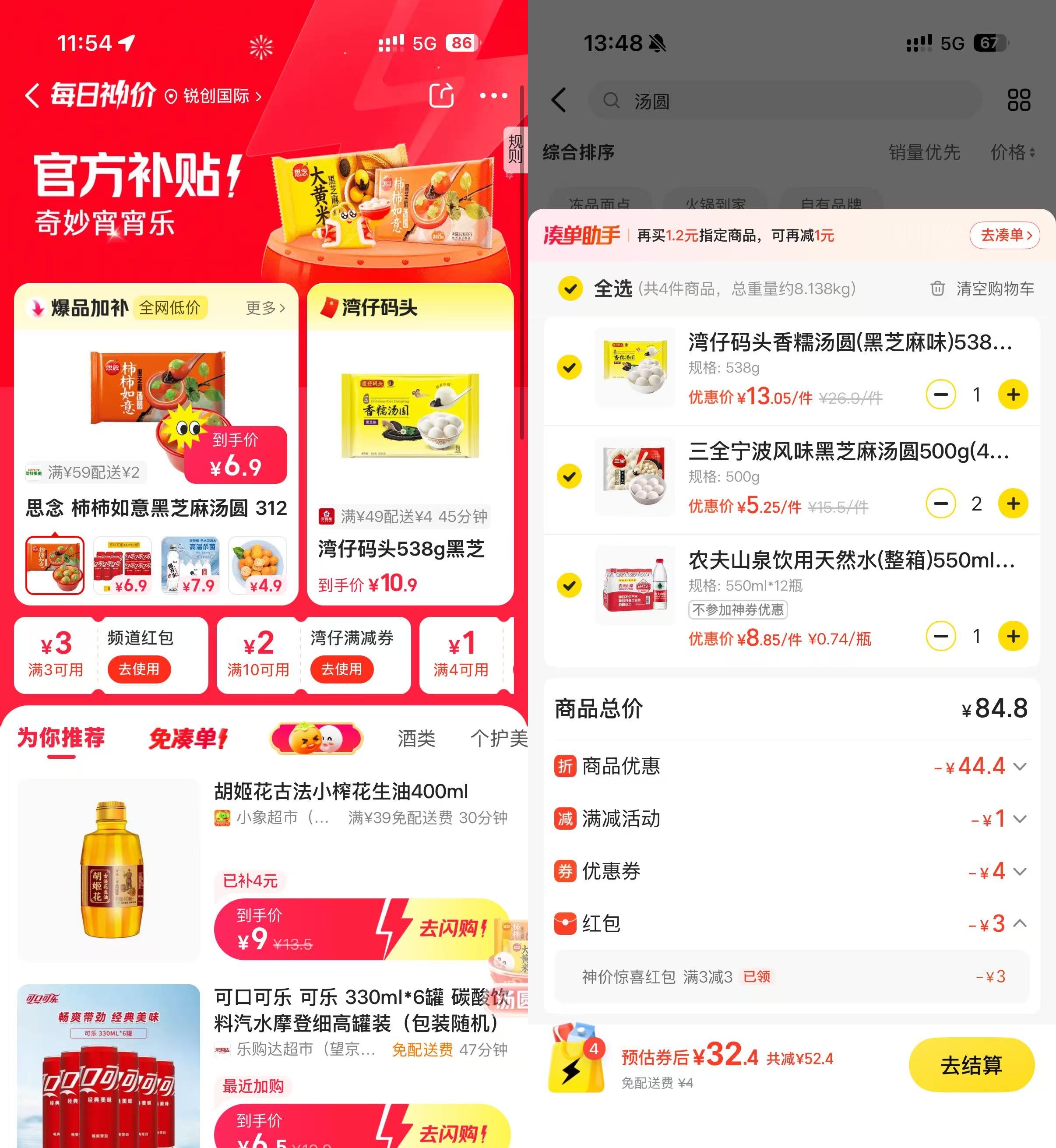Image resolution: width=1056 pixels, height=1148 pixels.
Task: Expand the 商品优惠 discount details
Action: pyautogui.click(x=1019, y=766)
